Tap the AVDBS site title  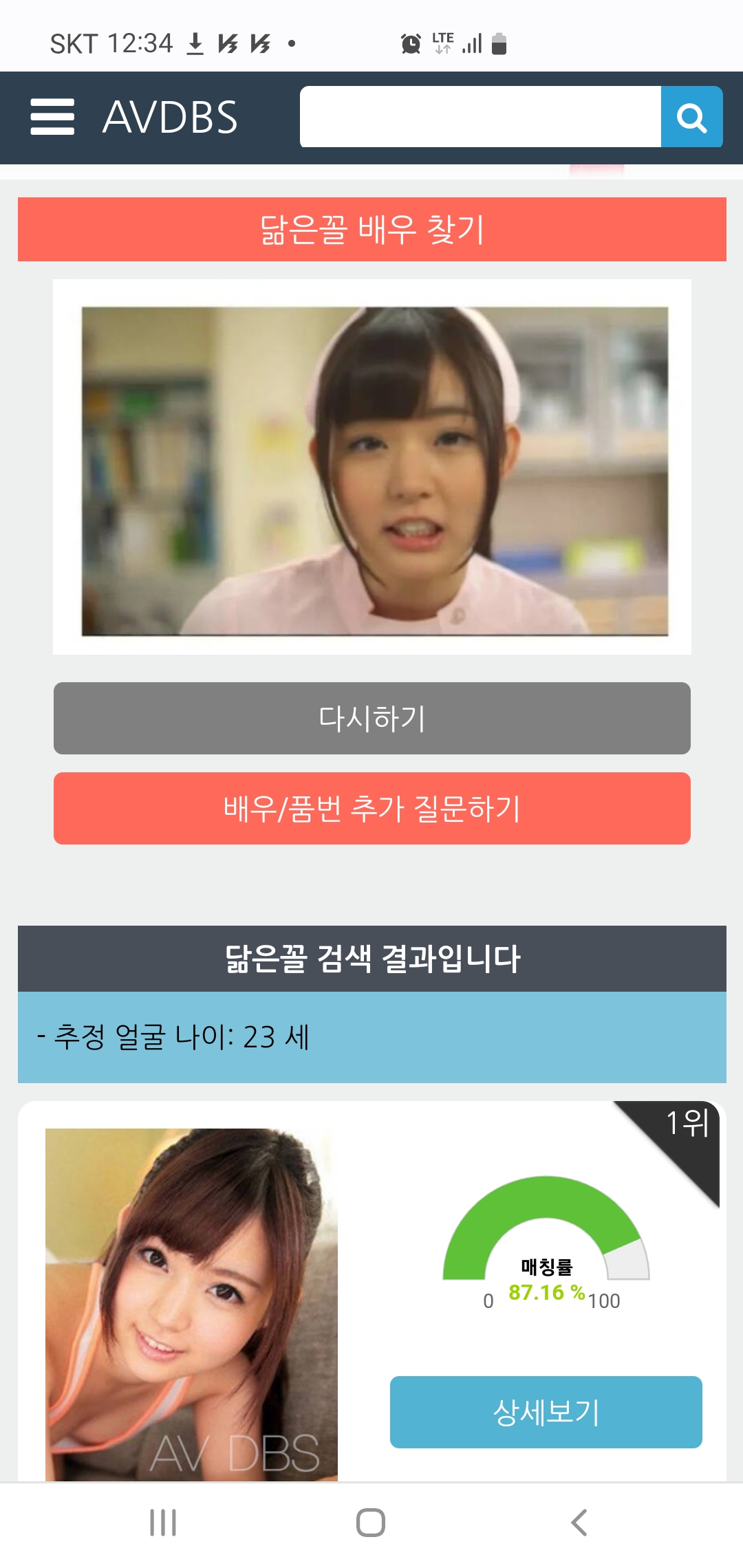(x=170, y=117)
